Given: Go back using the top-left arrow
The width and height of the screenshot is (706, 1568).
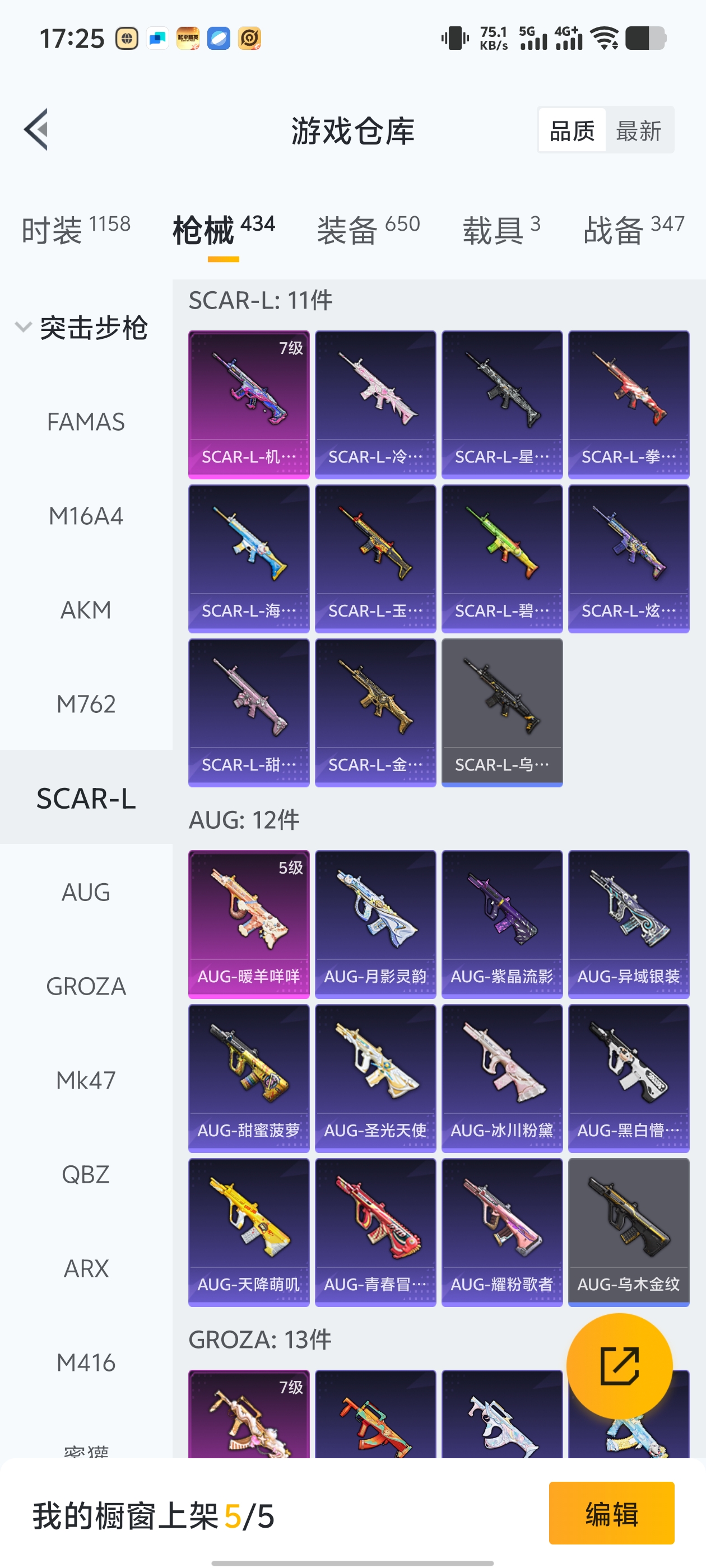Looking at the screenshot, I should [x=36, y=130].
